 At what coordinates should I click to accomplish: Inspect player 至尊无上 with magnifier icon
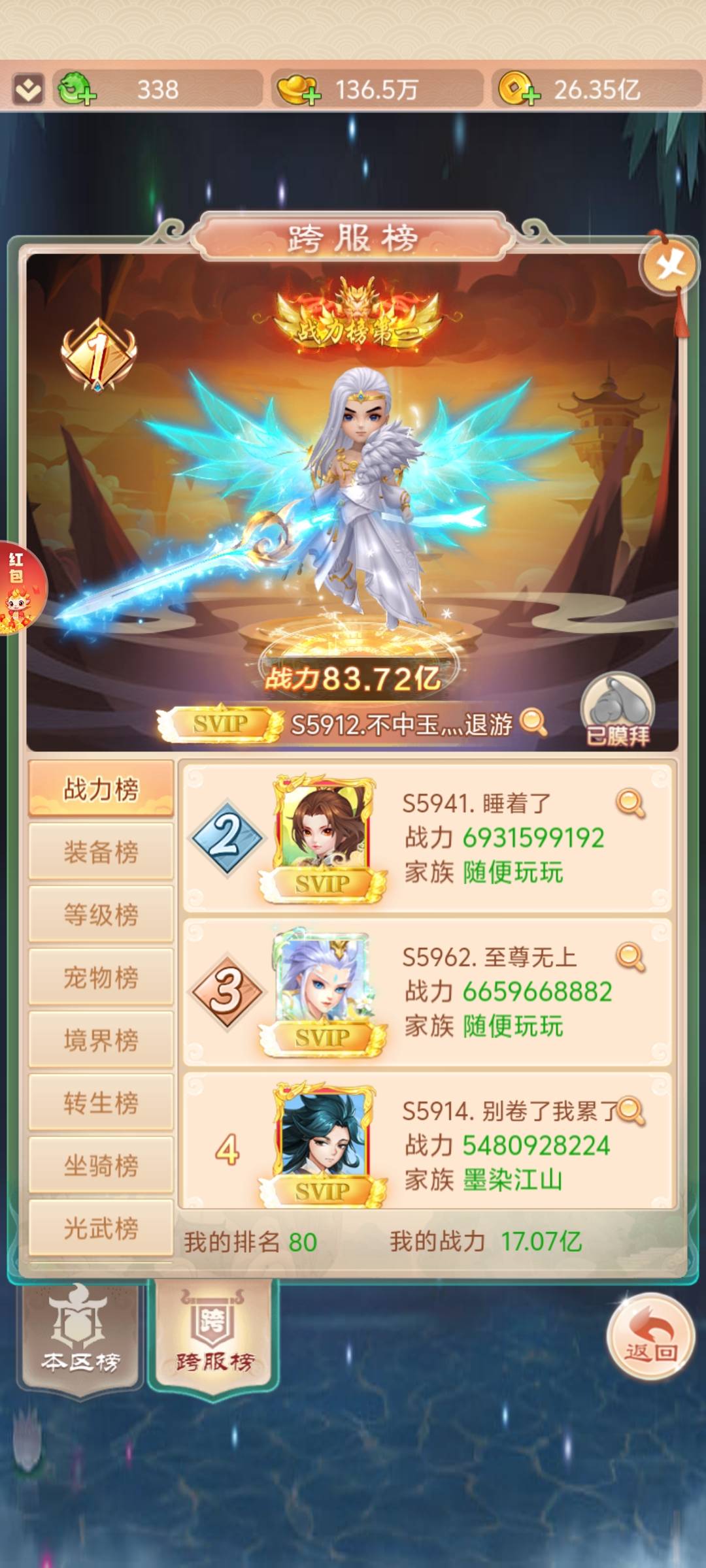(630, 958)
